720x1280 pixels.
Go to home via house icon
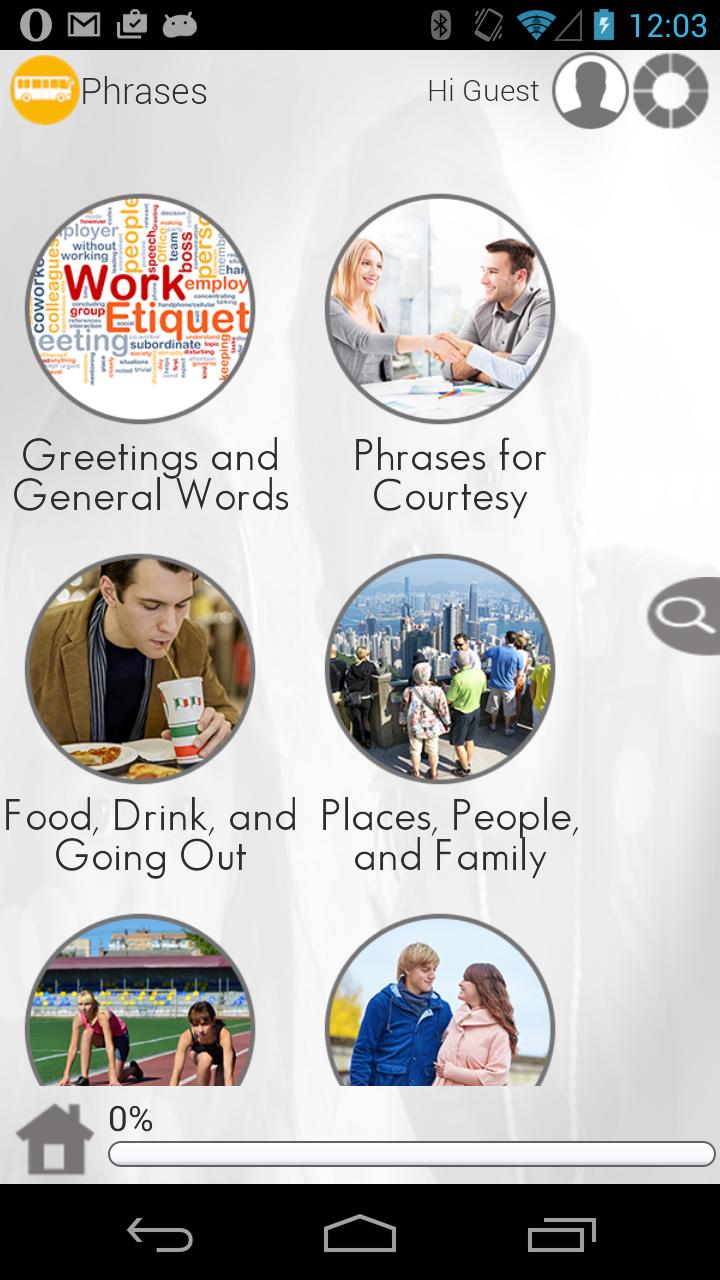point(55,1139)
